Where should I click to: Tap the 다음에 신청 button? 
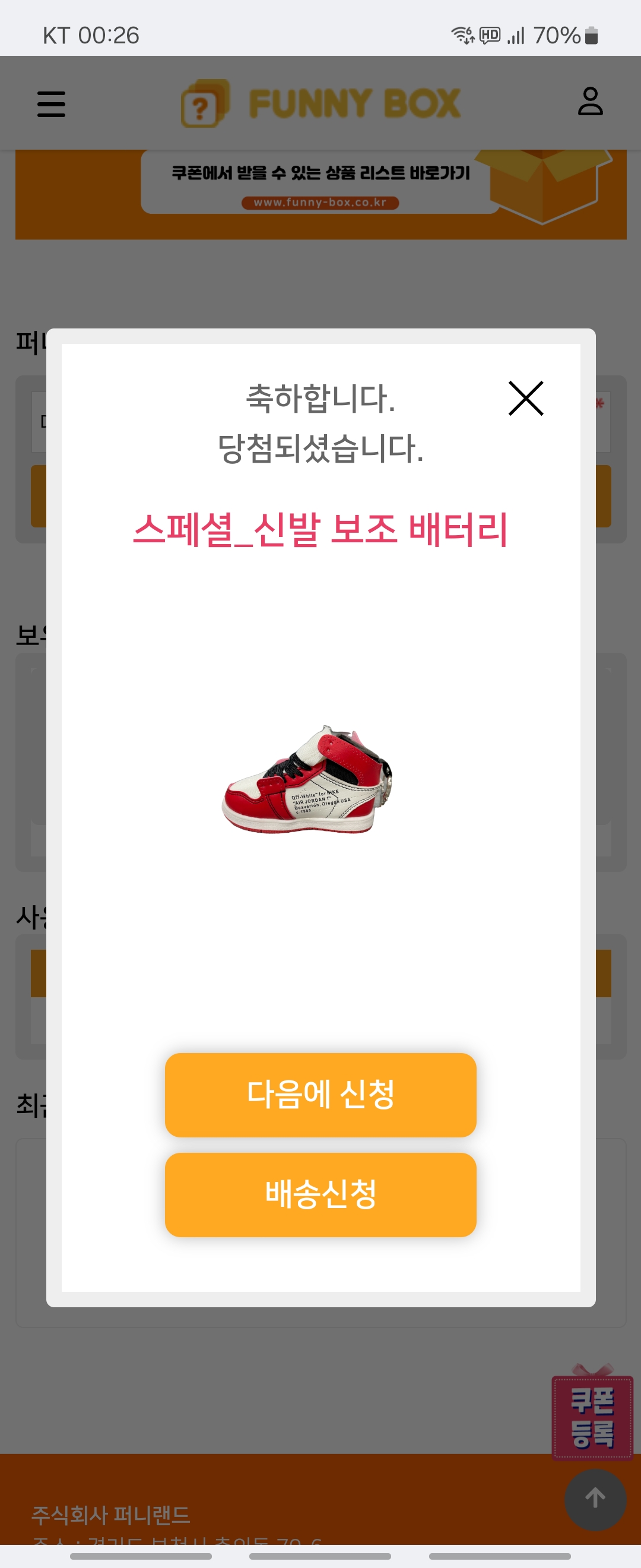click(x=320, y=1095)
